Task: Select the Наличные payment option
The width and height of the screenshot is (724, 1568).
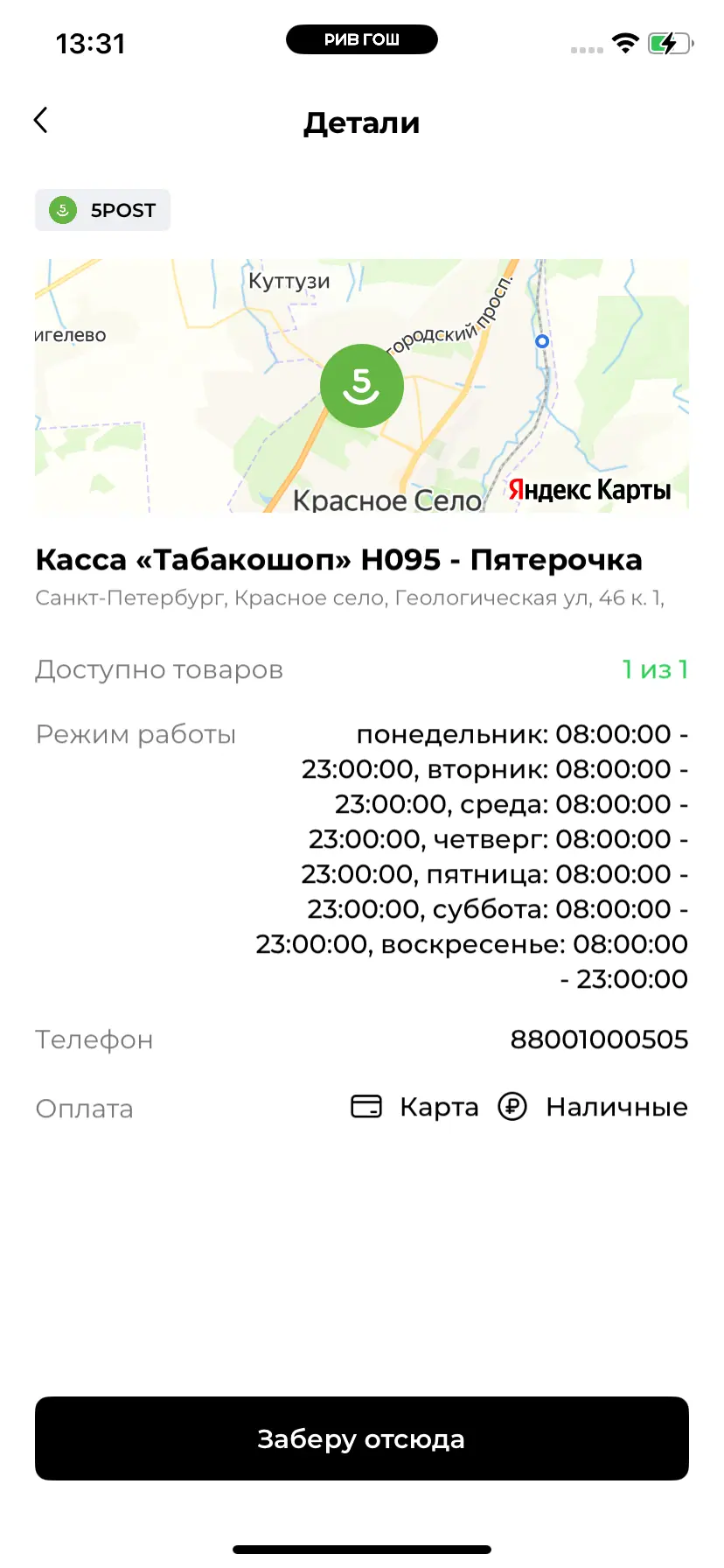Action: tap(616, 1106)
